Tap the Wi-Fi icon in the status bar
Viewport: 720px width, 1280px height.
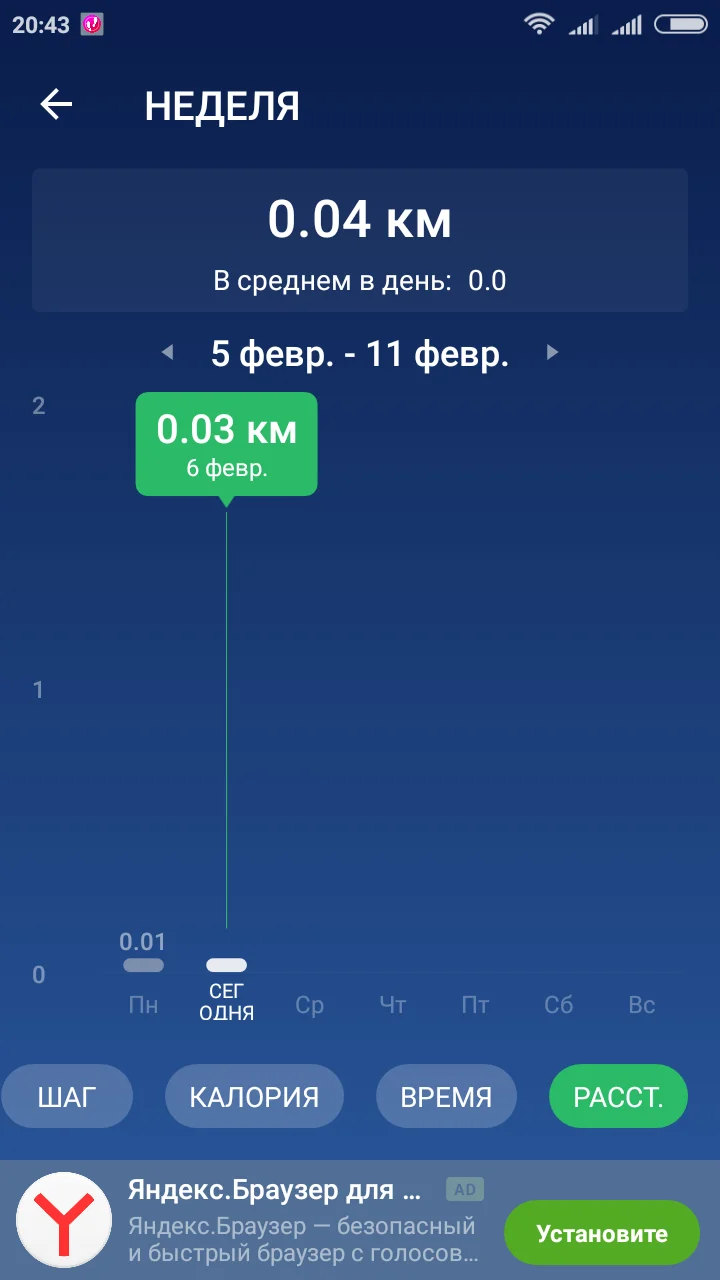pos(538,23)
